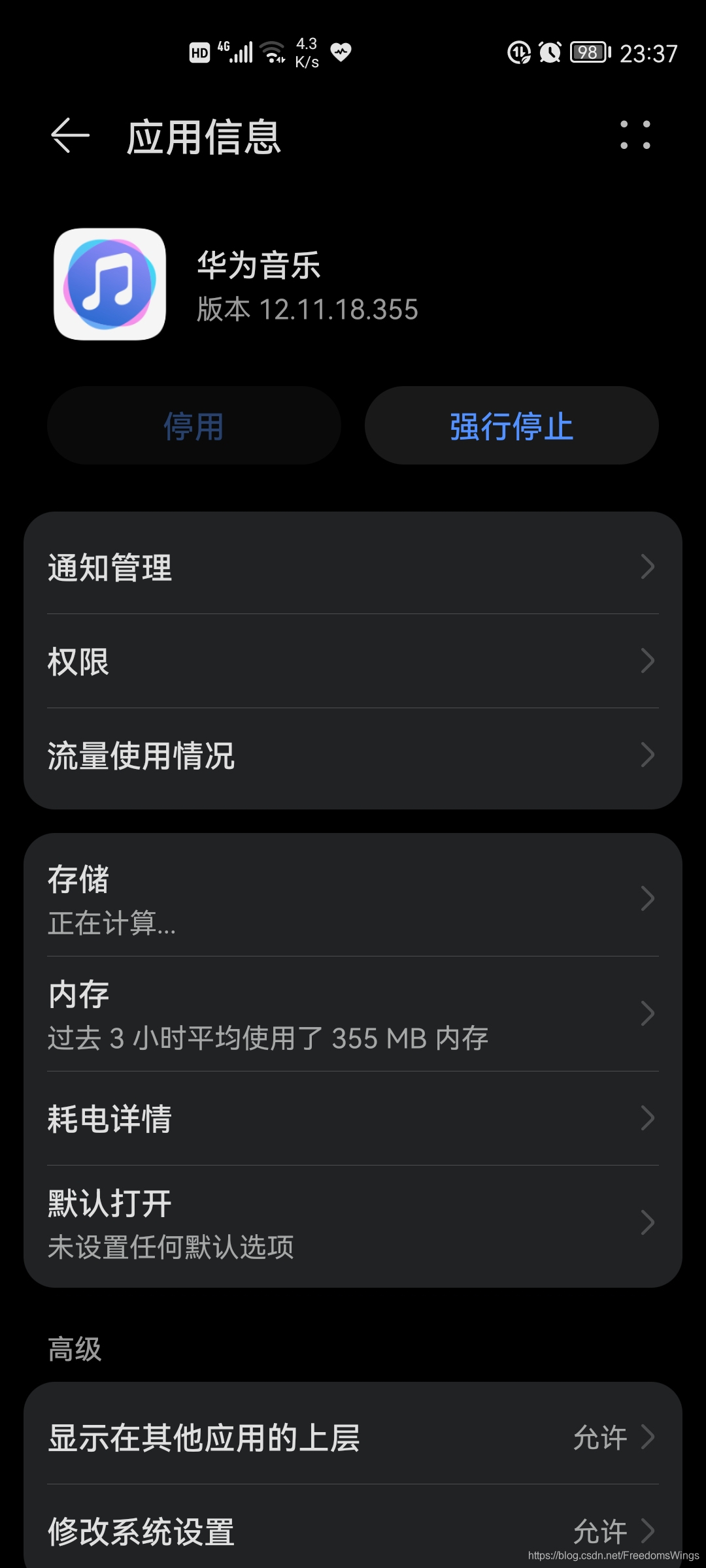This screenshot has width=706, height=1568.
Task: Click the HD indicator in status bar
Action: tap(199, 52)
